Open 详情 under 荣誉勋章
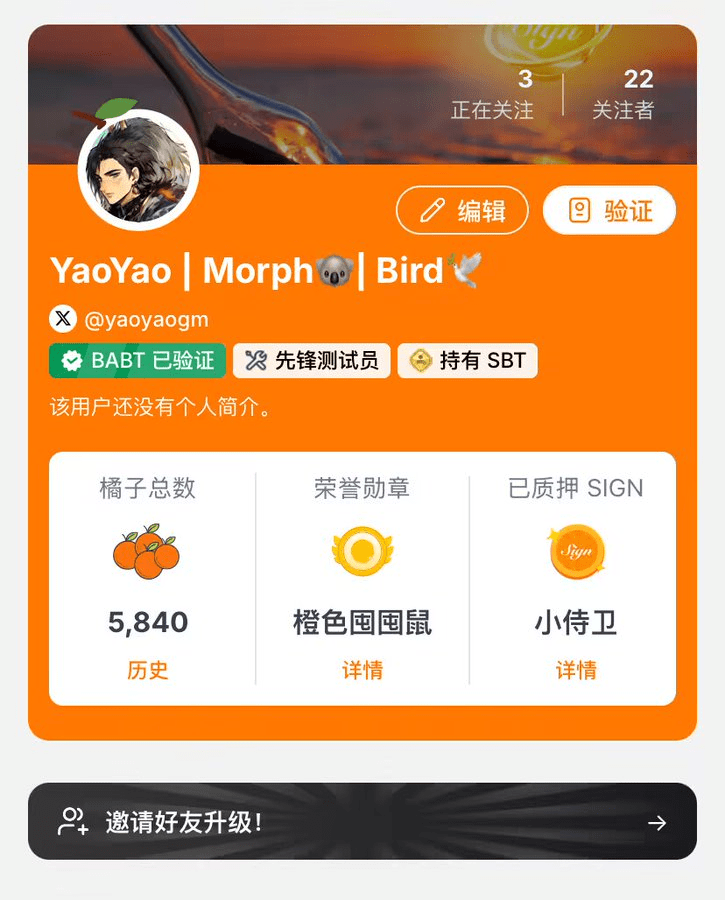This screenshot has width=725, height=900. coord(362,670)
